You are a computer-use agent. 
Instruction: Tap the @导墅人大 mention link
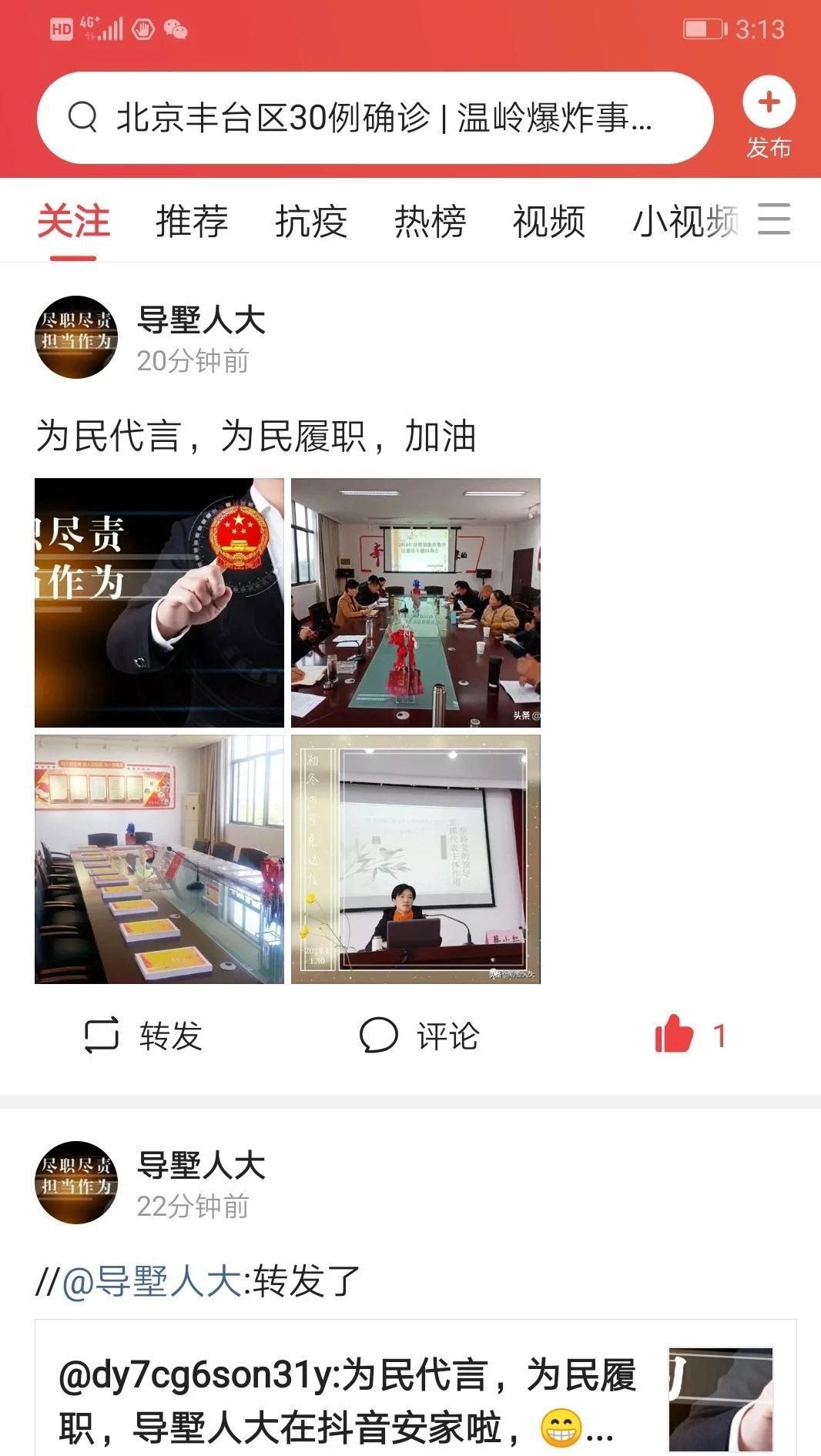pos(152,1281)
